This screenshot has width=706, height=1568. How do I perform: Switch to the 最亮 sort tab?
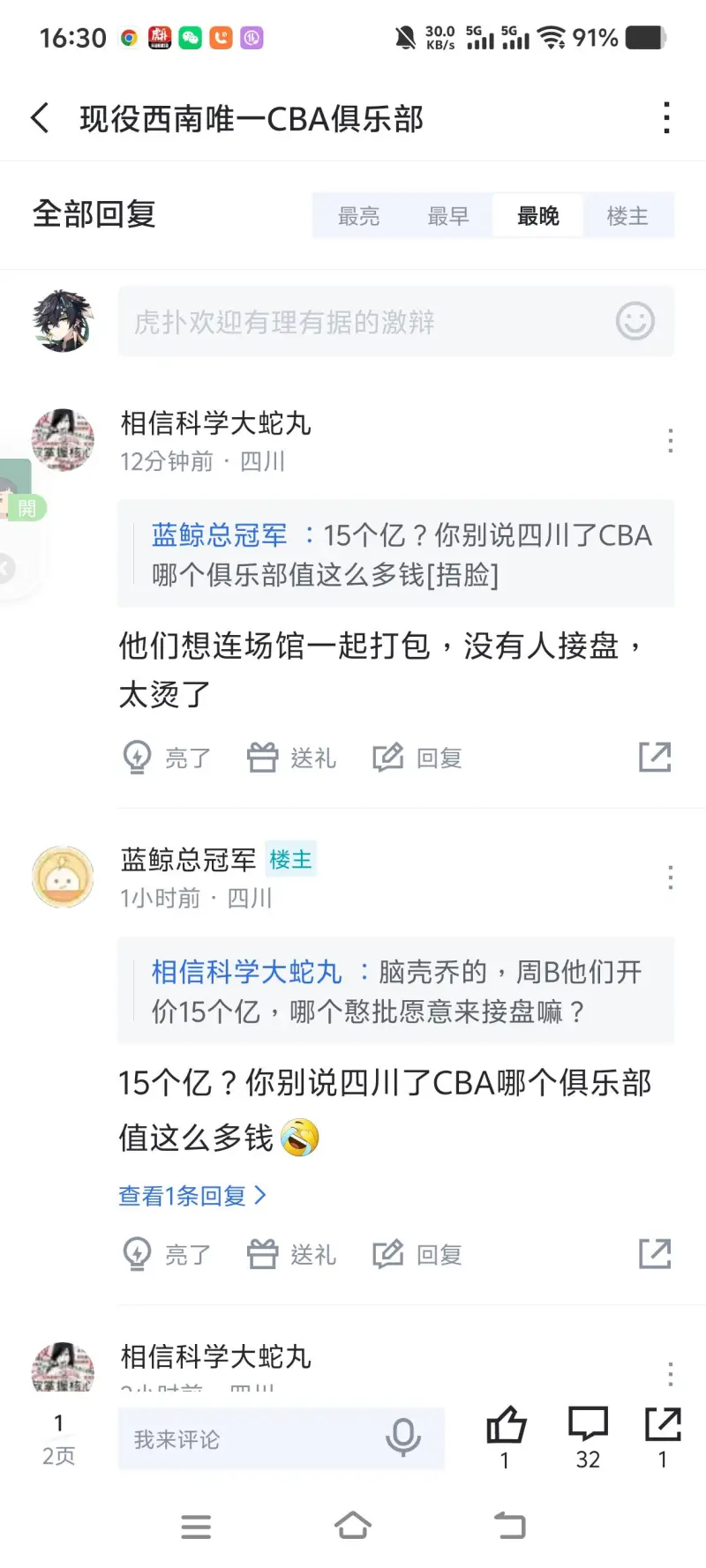[358, 216]
